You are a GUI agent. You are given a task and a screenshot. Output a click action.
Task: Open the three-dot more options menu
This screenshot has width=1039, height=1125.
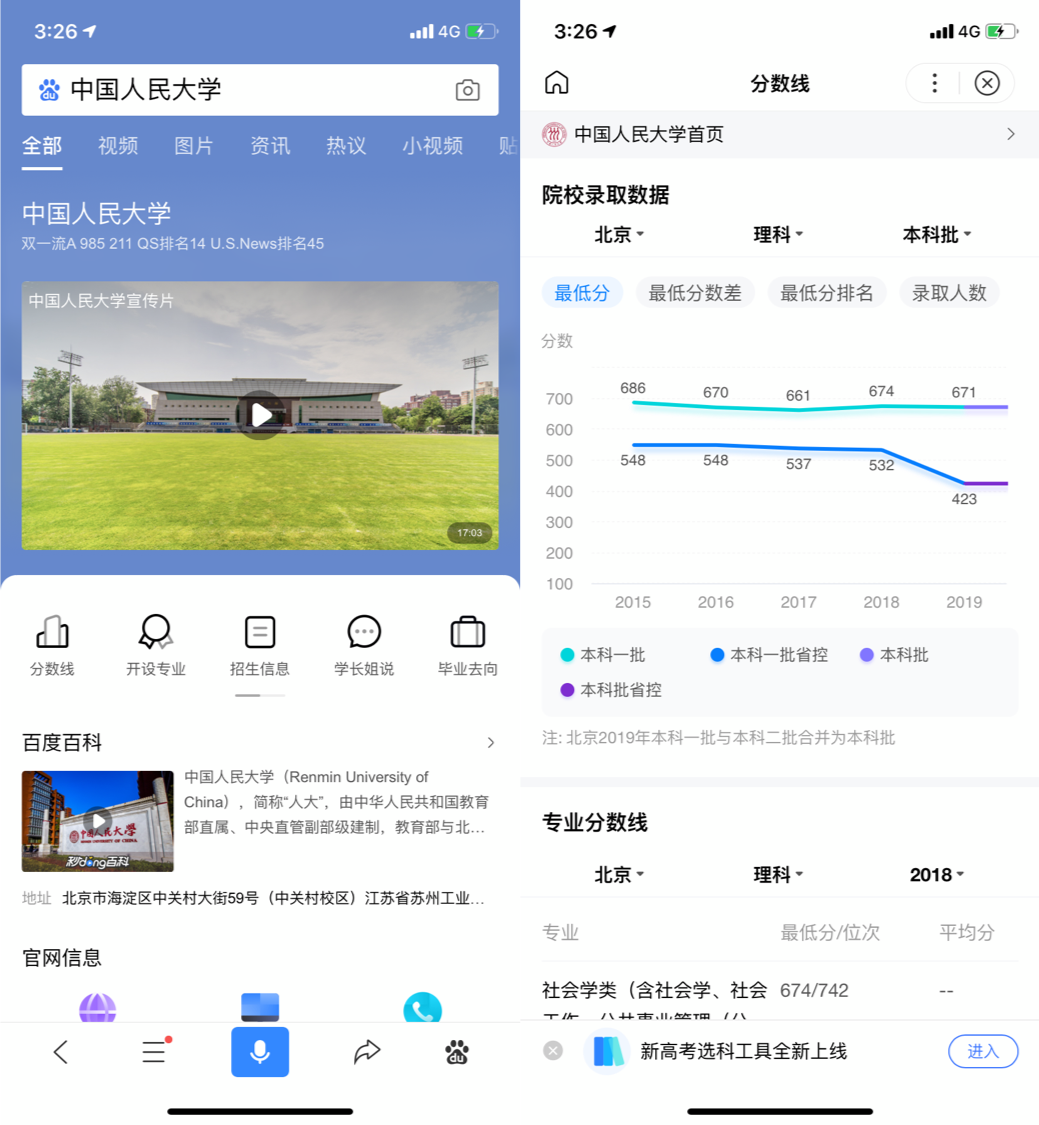934,83
